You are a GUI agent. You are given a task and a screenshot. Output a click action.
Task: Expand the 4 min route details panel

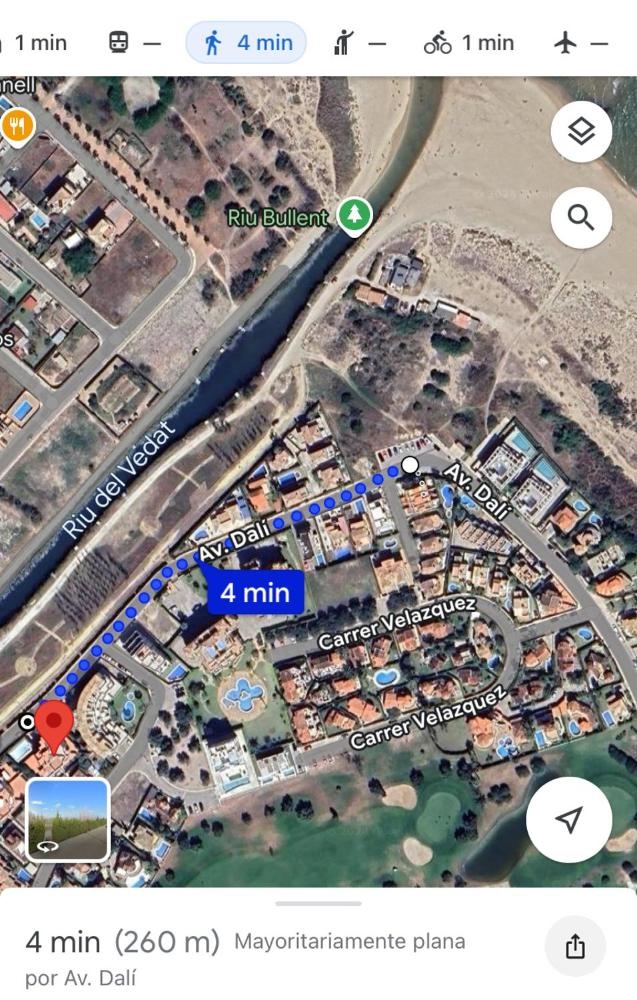[x=318, y=903]
